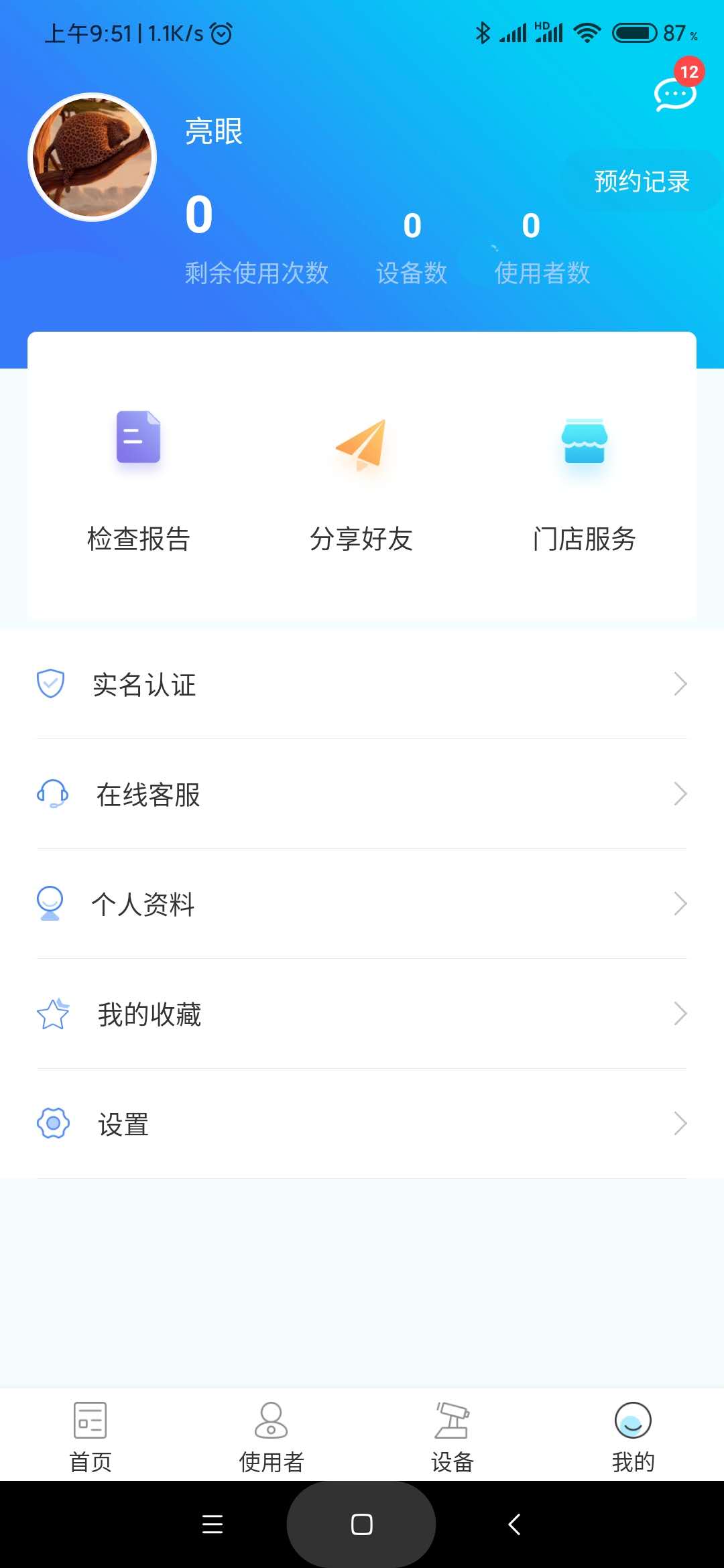Expand the 个人资料 row chevron

[680, 903]
